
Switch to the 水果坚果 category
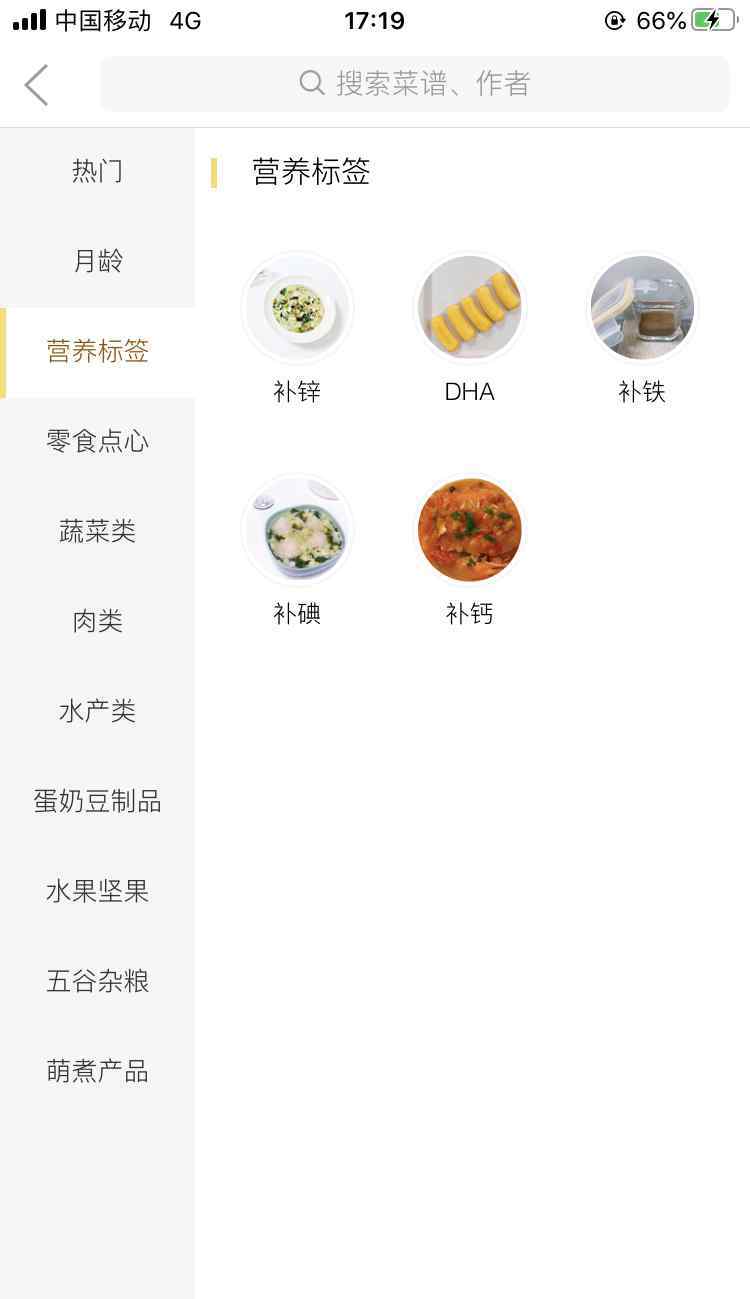97,891
